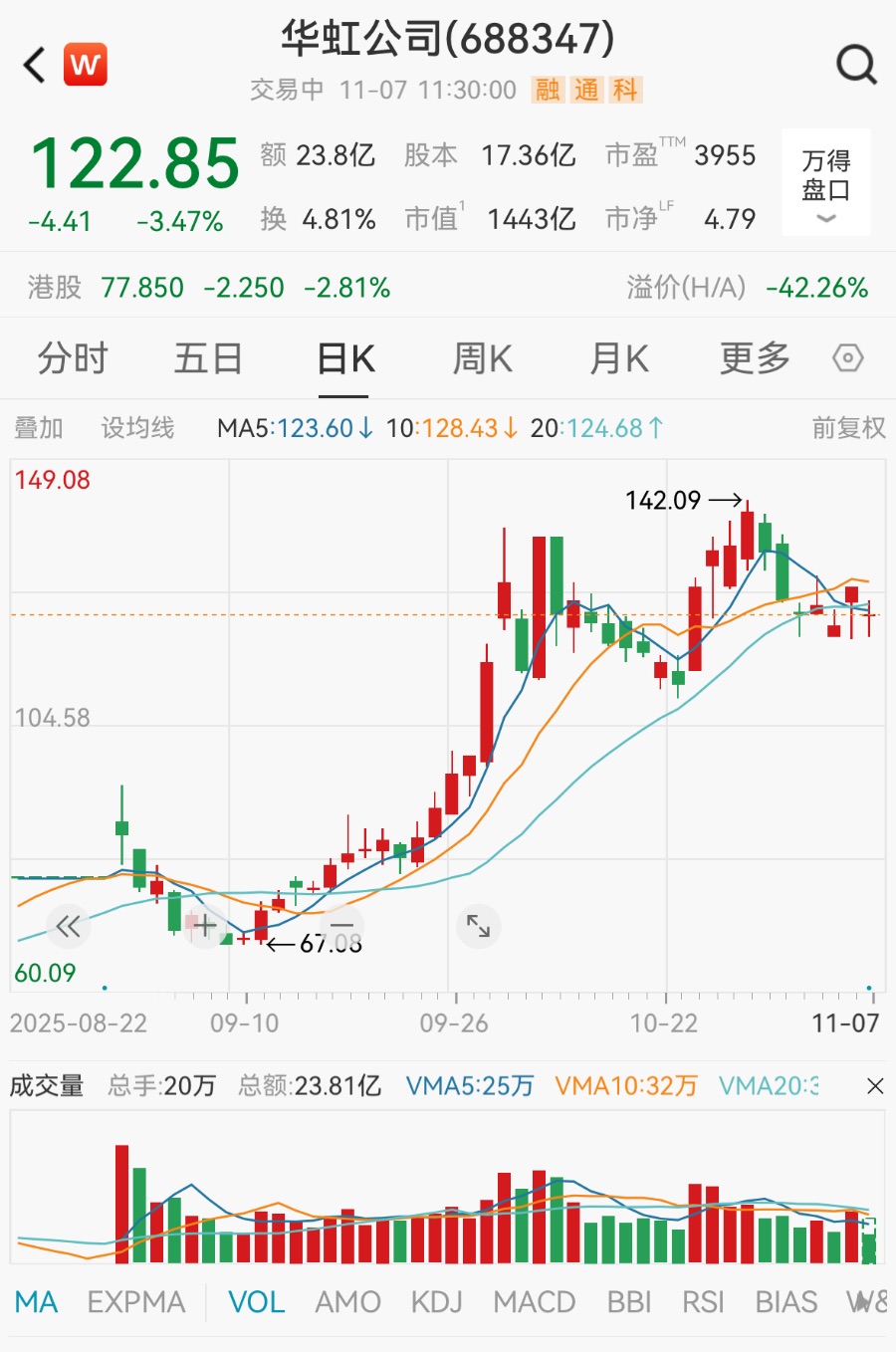Toggle the 叠加 overlay option
Screen dimensions: 896x1352
pyautogui.click(x=38, y=427)
